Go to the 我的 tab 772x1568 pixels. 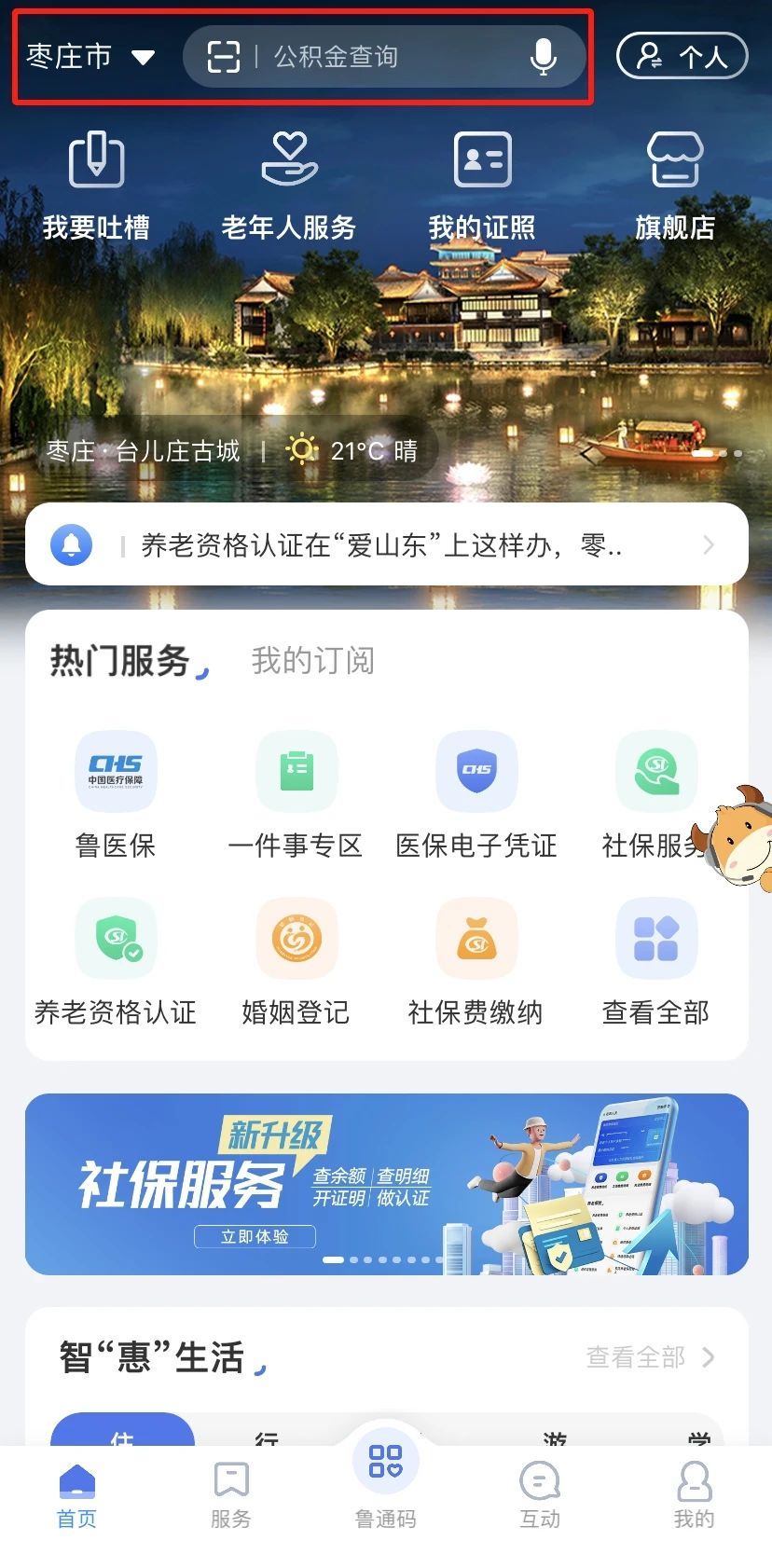click(x=694, y=1494)
